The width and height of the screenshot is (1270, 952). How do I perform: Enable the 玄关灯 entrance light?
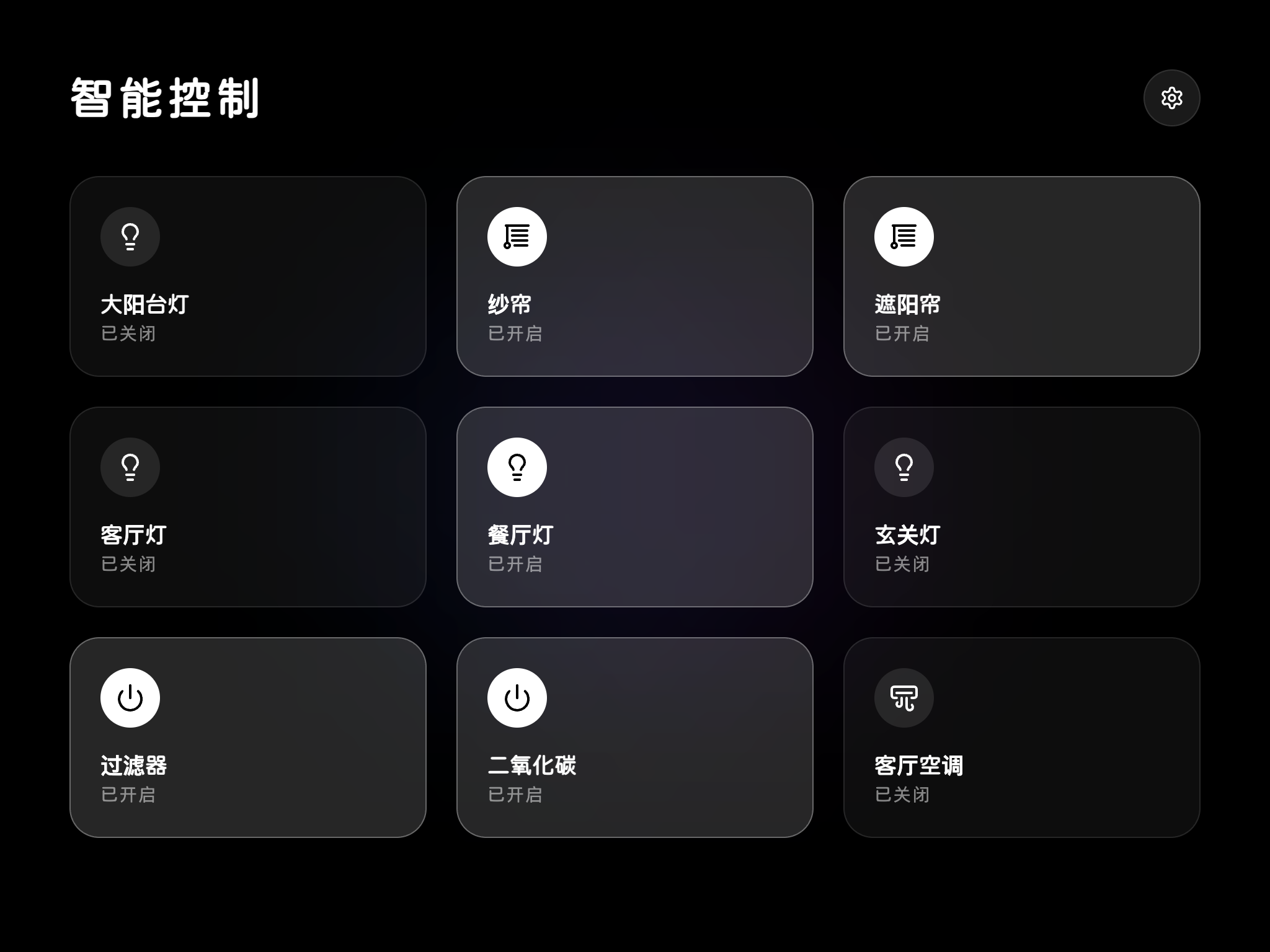click(x=904, y=467)
